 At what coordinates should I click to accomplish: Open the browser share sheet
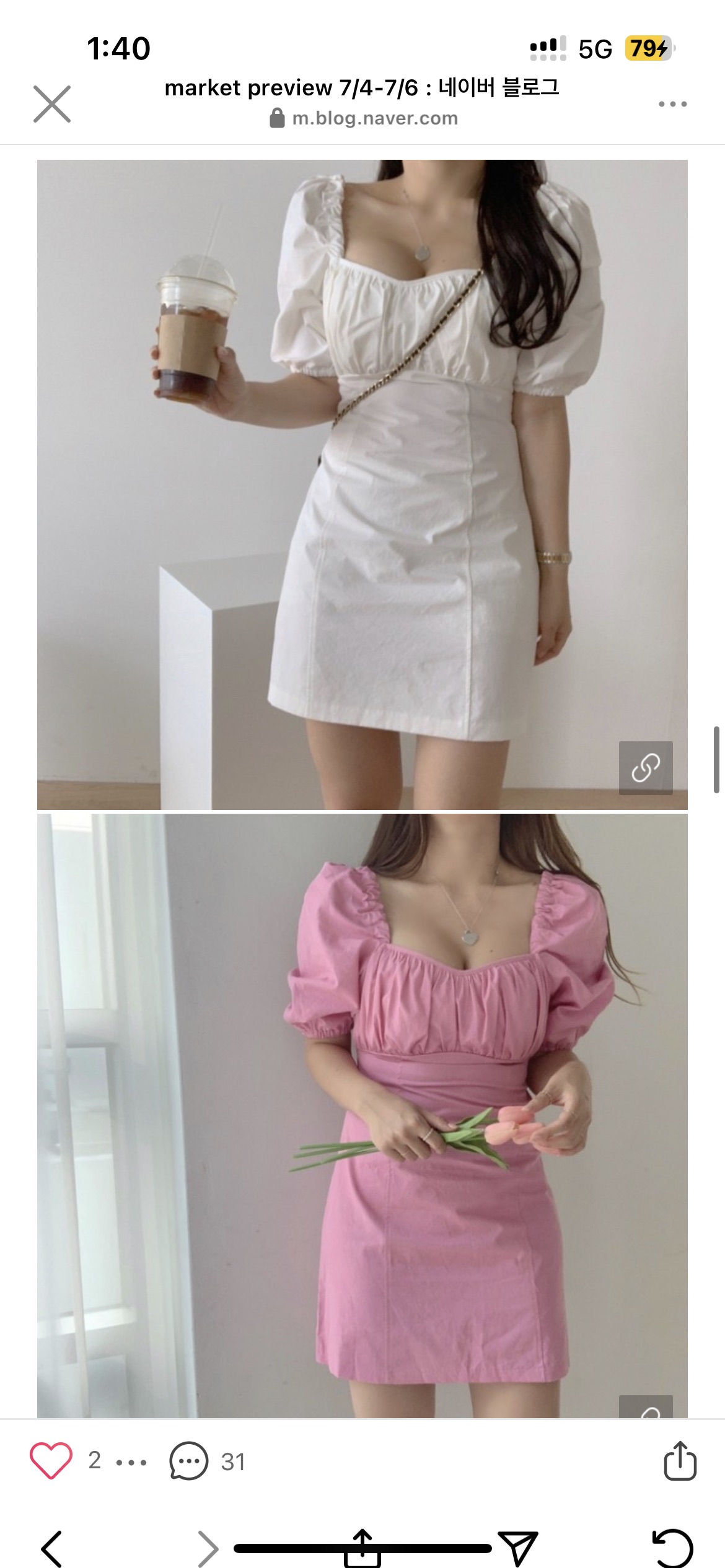362,1548
